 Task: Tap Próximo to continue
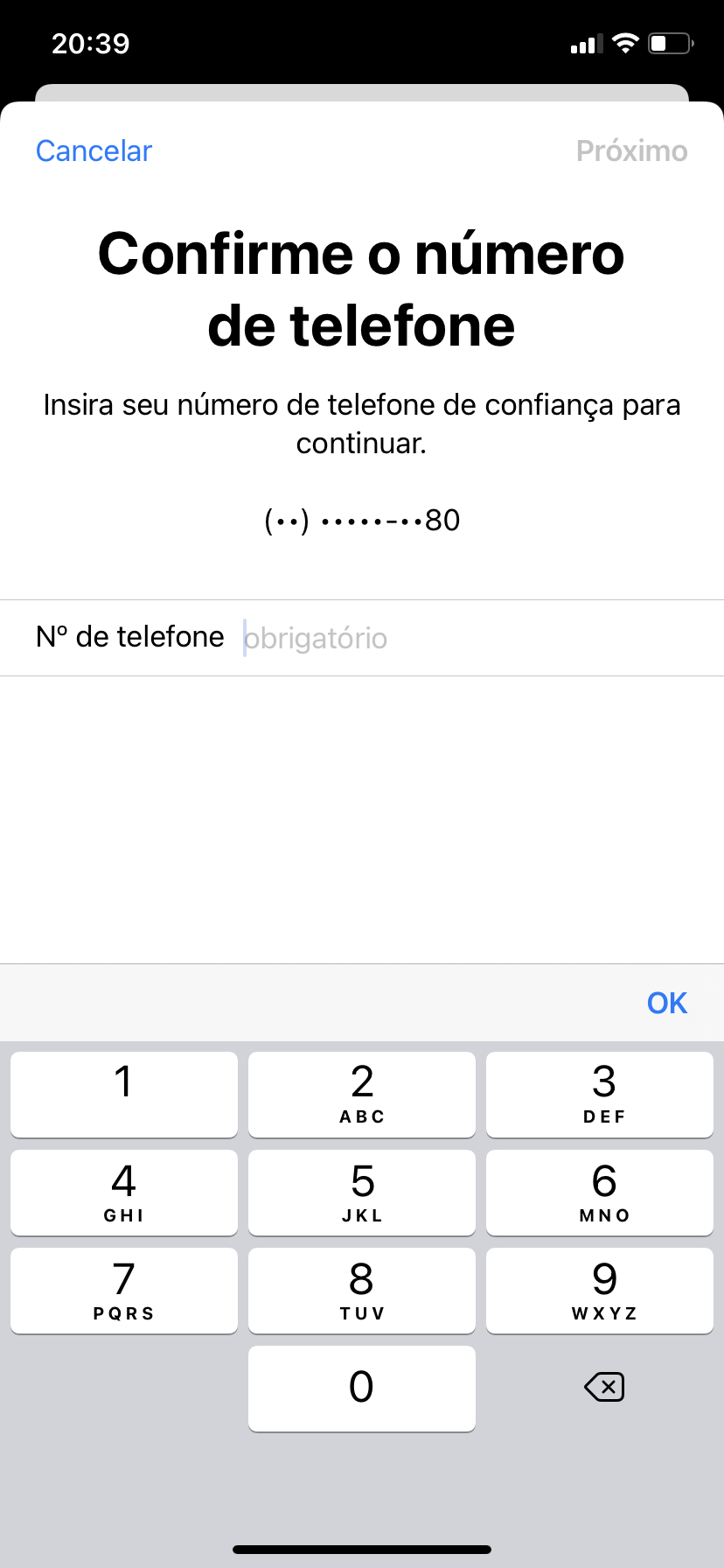[x=631, y=150]
